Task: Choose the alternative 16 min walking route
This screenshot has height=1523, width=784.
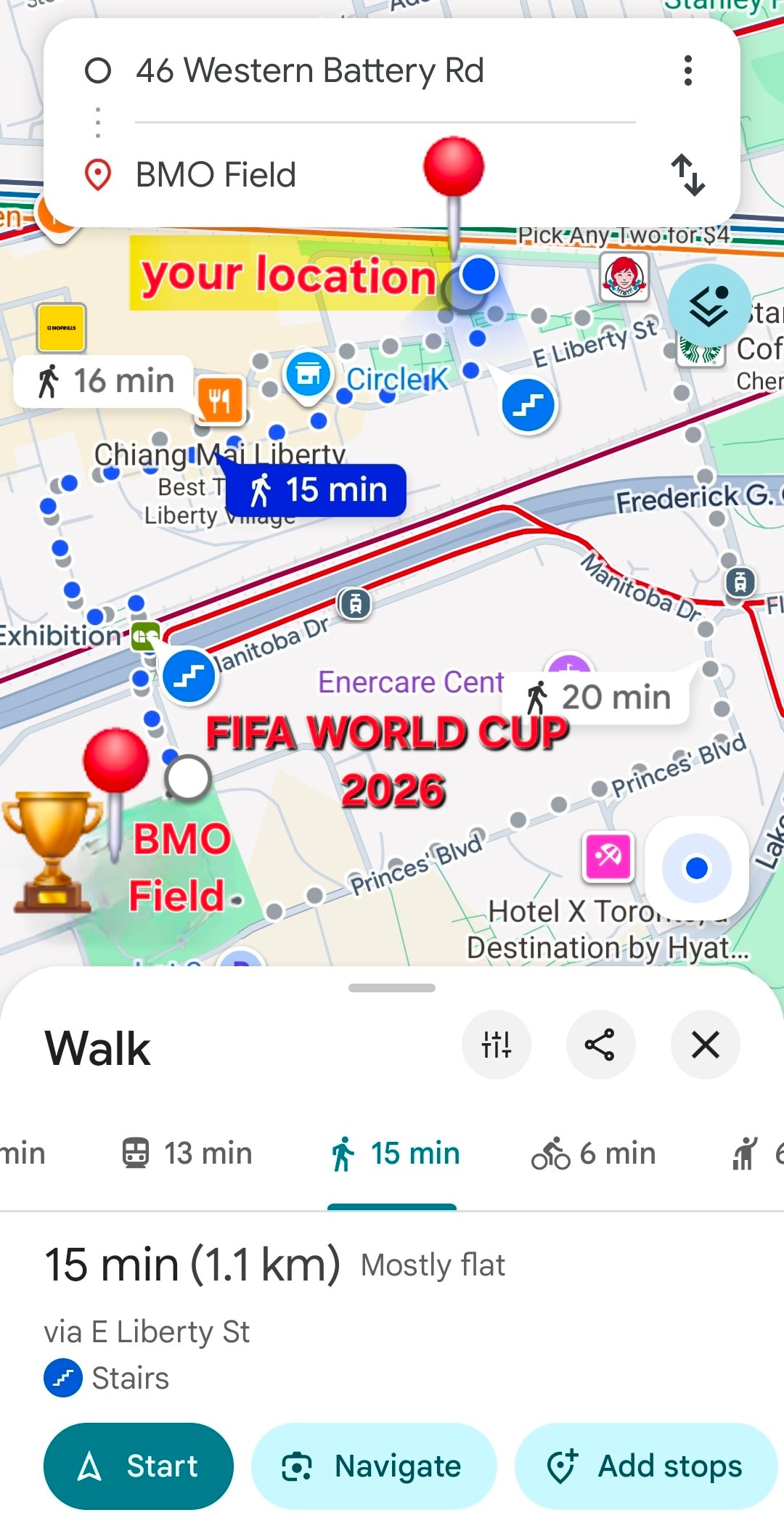Action: point(105,381)
